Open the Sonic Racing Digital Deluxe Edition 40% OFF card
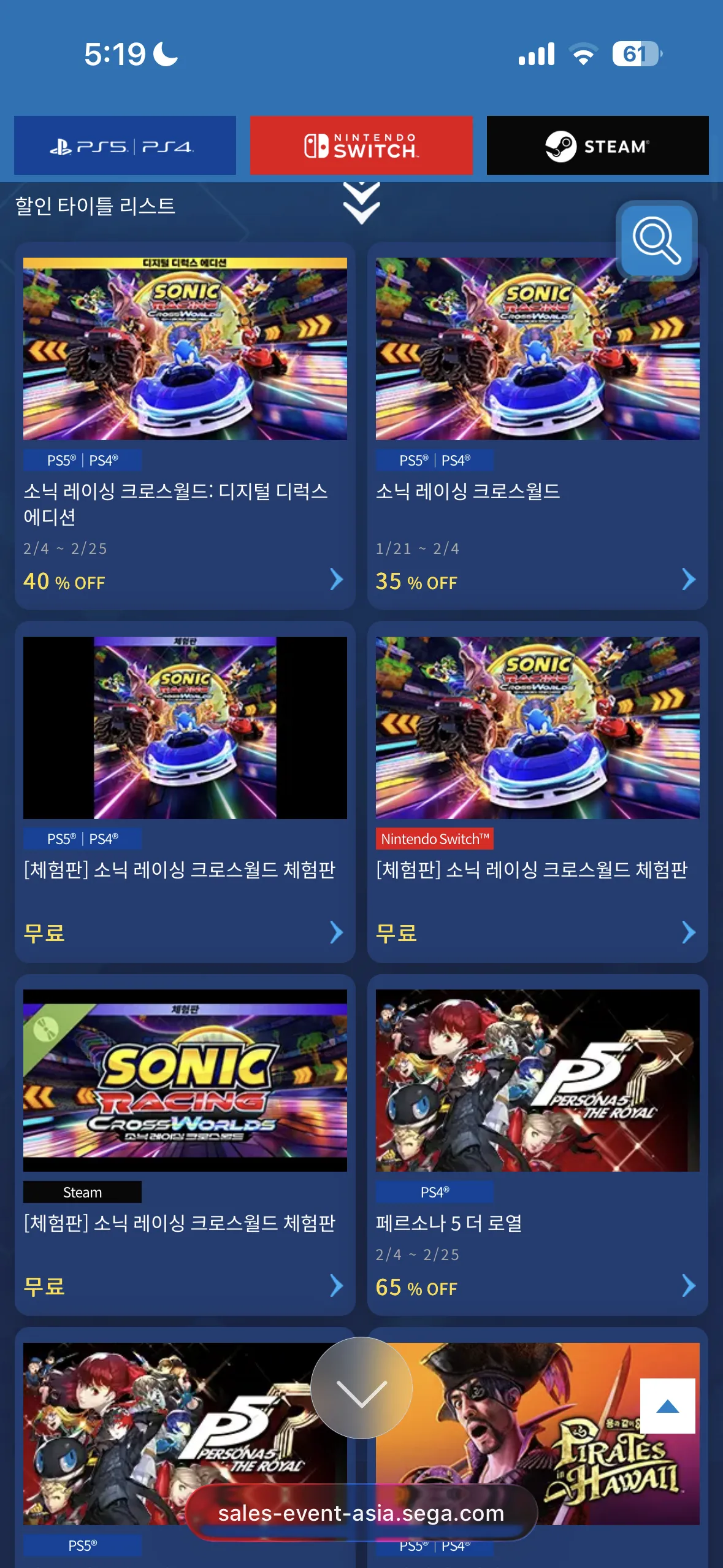The image size is (723, 1568). pyautogui.click(x=185, y=425)
